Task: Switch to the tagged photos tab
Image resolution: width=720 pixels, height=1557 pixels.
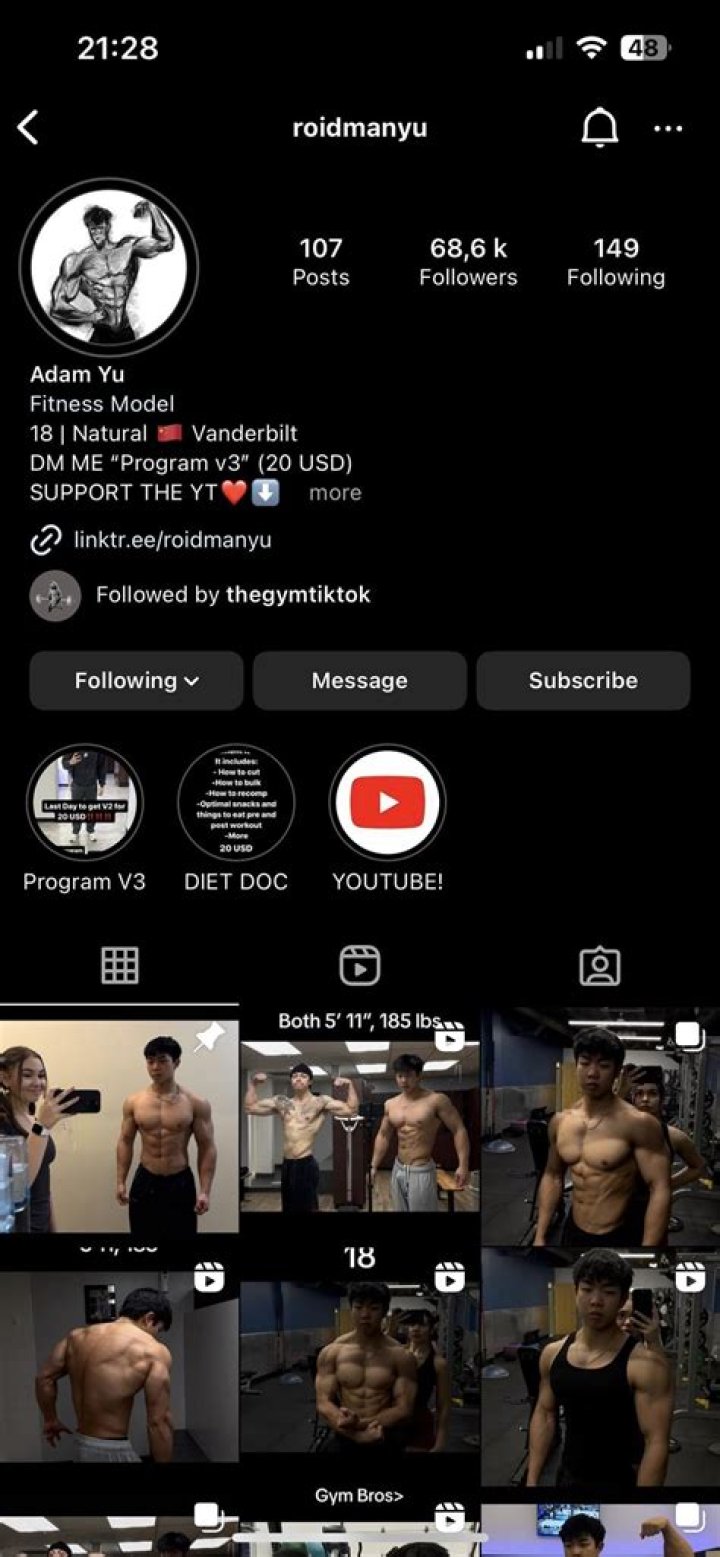Action: coord(599,966)
